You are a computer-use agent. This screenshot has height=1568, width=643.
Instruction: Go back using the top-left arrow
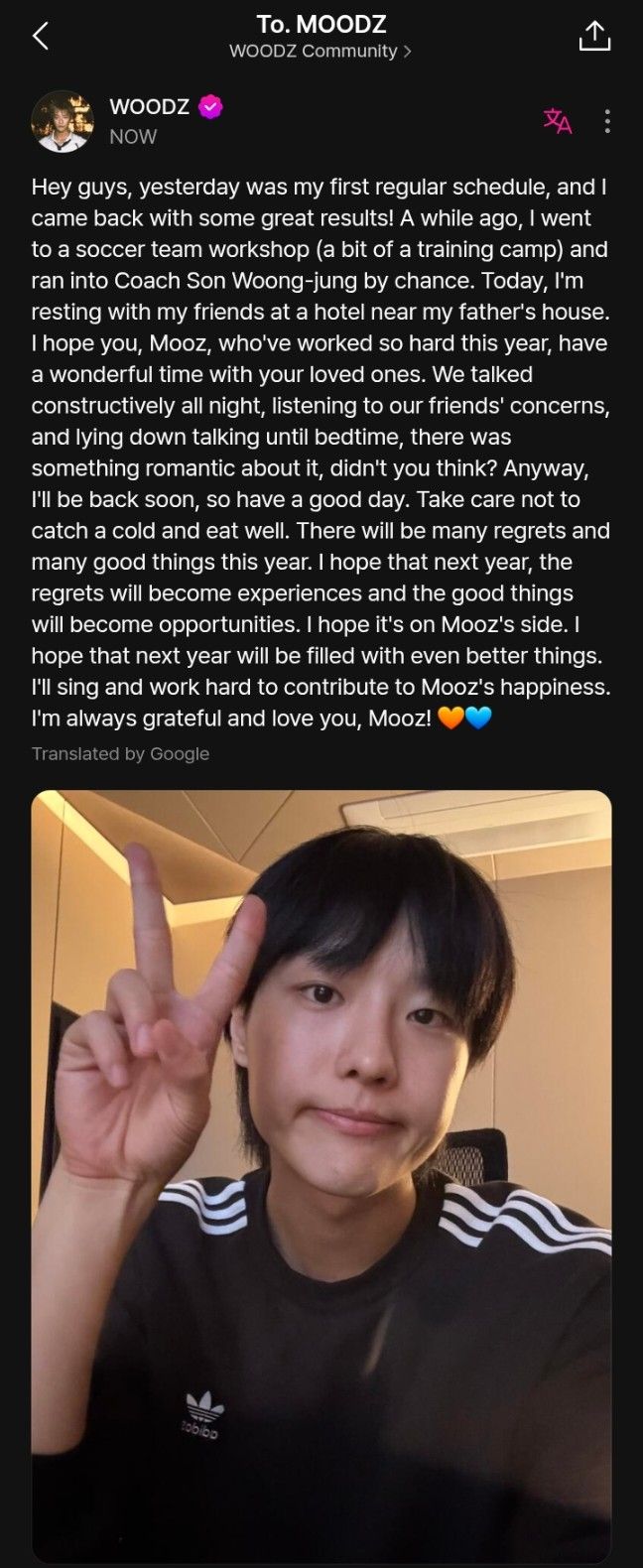(41, 37)
